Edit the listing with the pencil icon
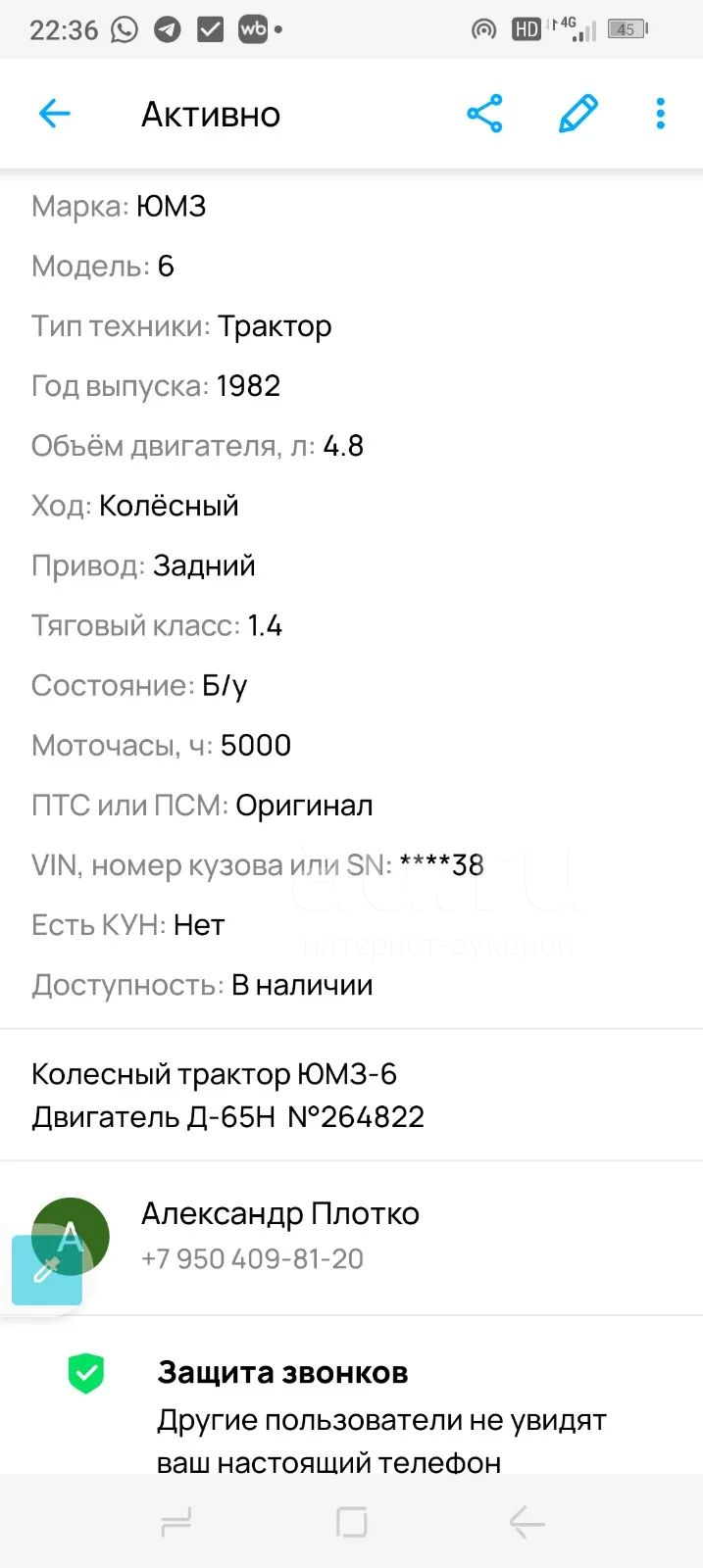This screenshot has height=1568, width=703. point(577,114)
